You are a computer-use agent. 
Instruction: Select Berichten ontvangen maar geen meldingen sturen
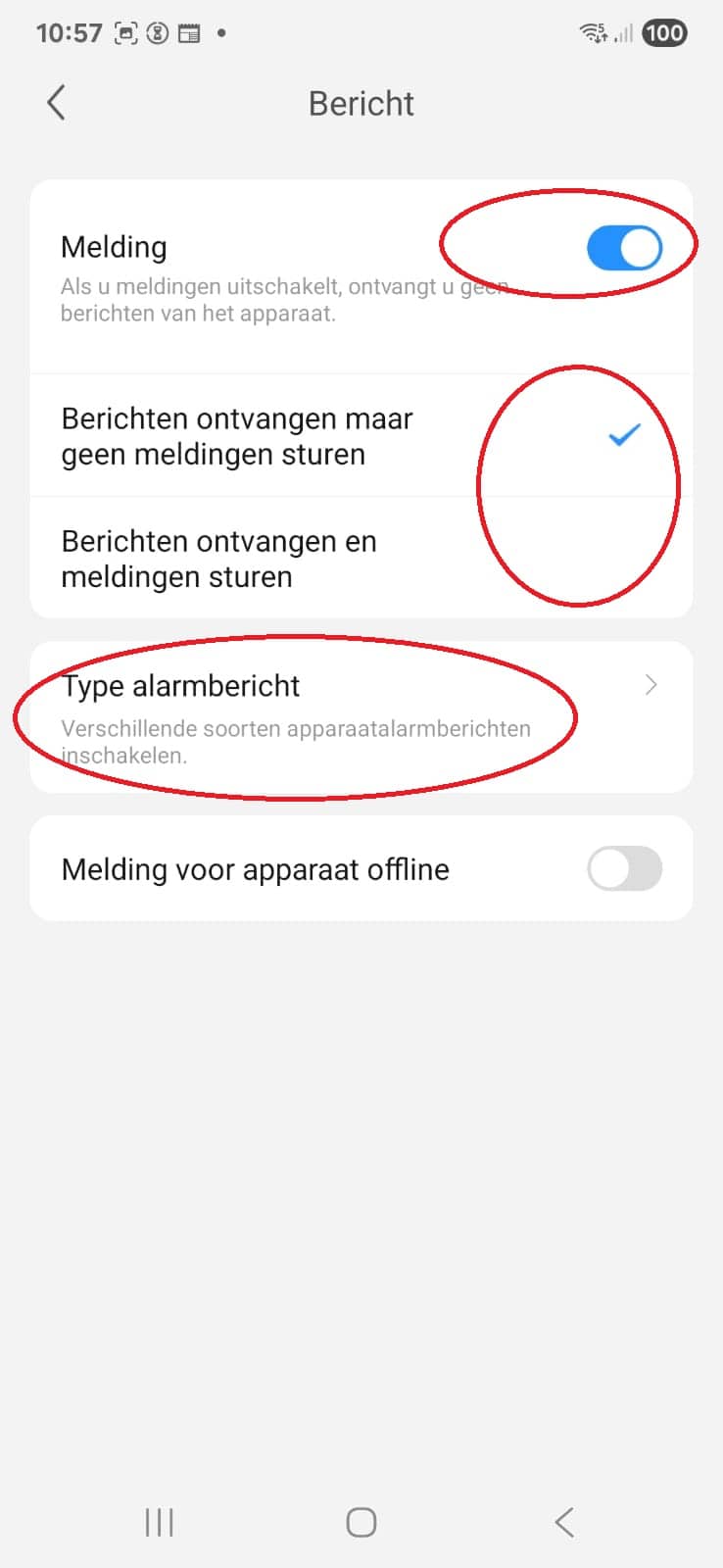[x=361, y=436]
